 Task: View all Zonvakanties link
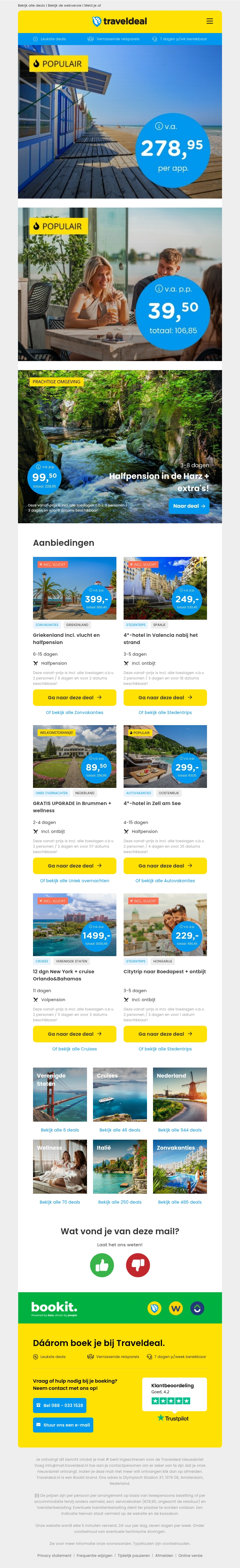click(x=75, y=712)
